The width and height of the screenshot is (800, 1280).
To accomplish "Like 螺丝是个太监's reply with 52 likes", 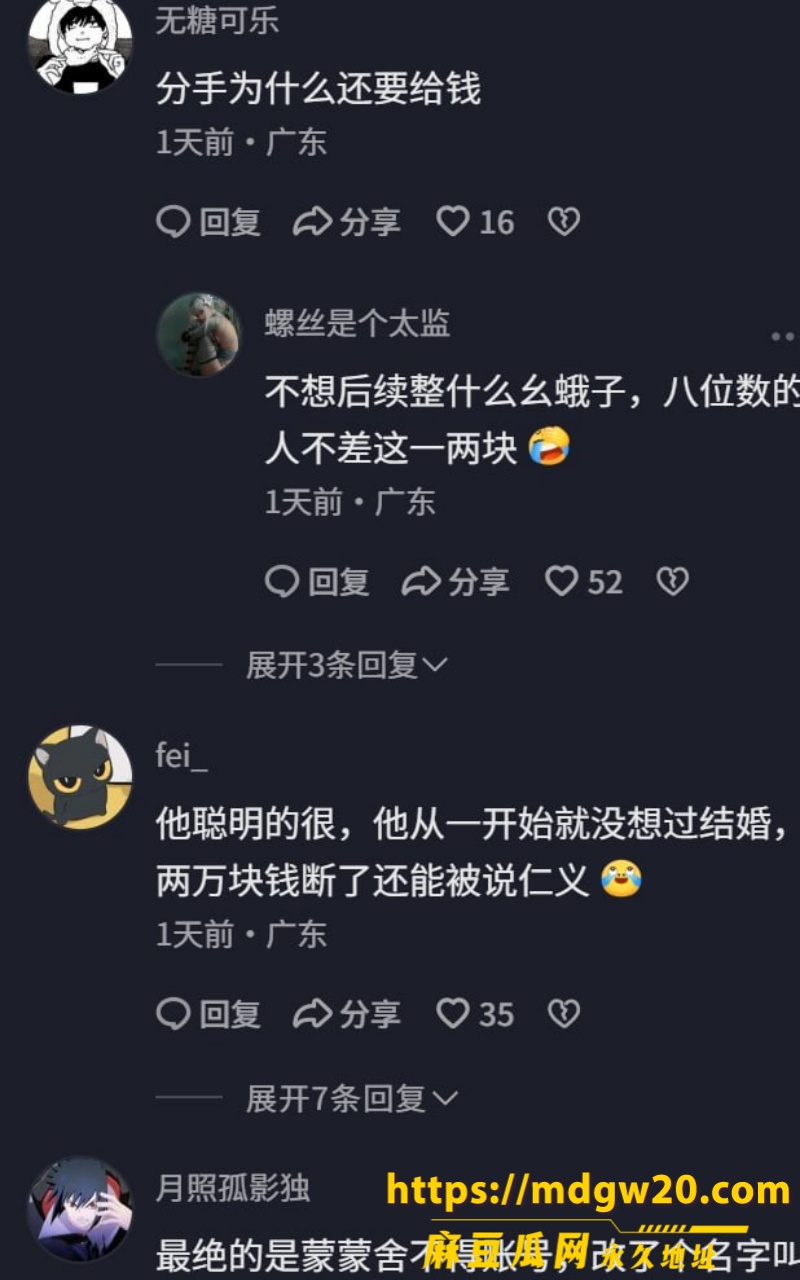I will click(584, 581).
